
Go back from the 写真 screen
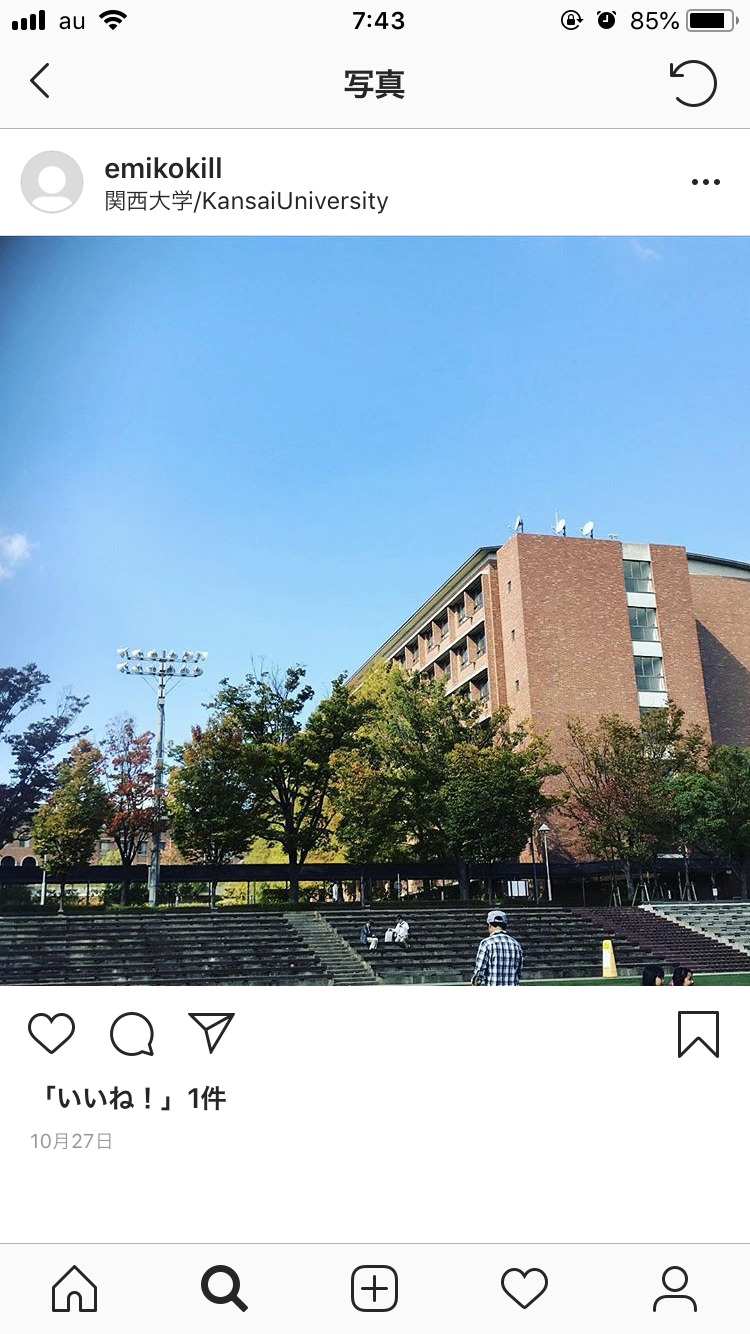[x=40, y=82]
